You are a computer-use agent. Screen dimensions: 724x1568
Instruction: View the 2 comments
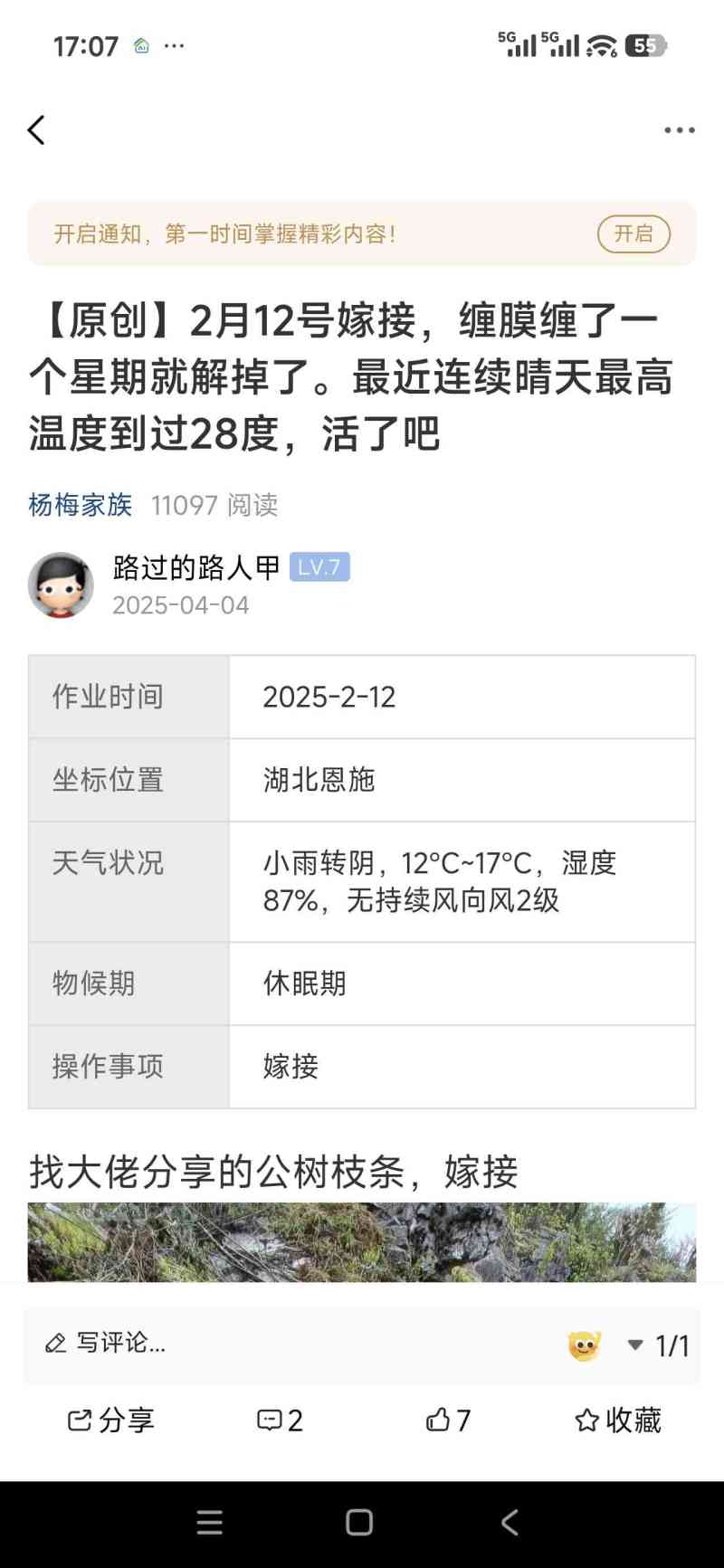280,1421
